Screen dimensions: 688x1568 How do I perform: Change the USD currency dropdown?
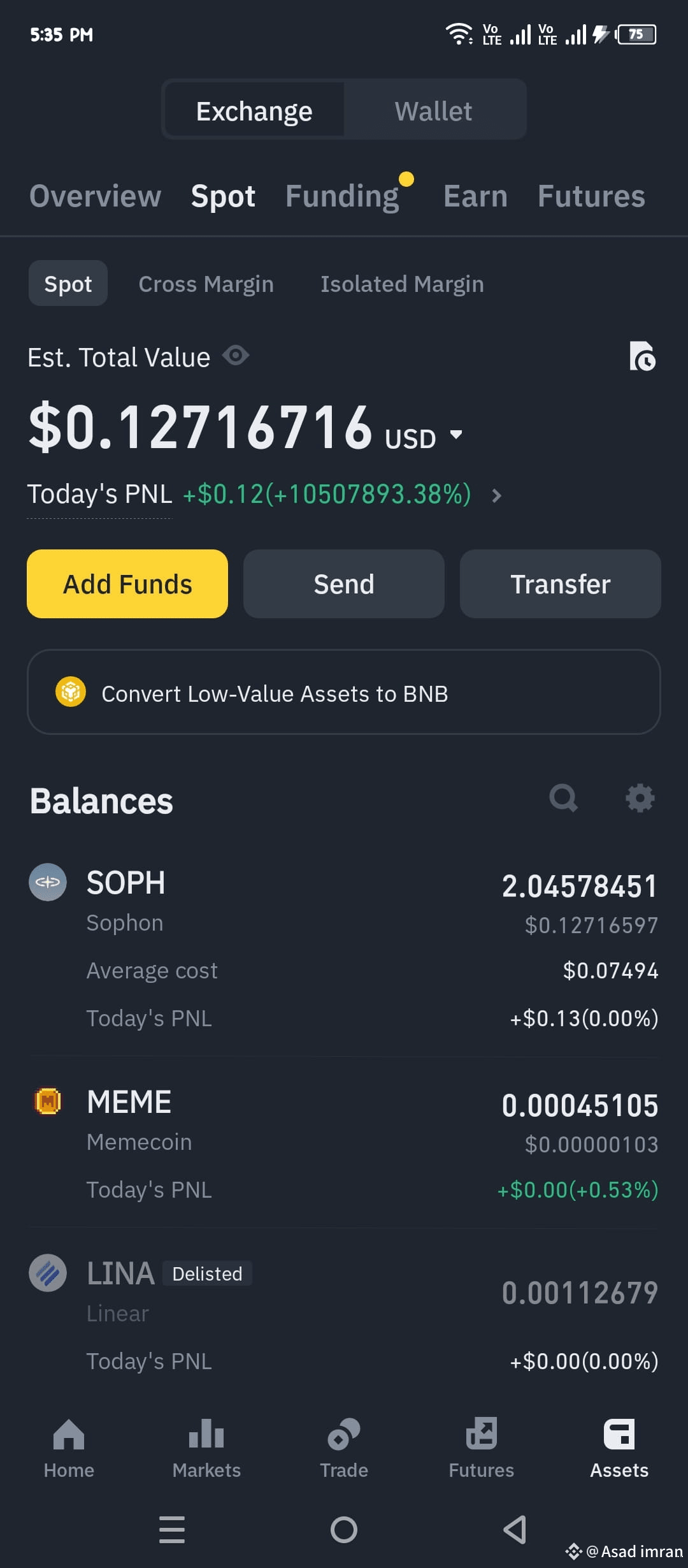tap(423, 438)
